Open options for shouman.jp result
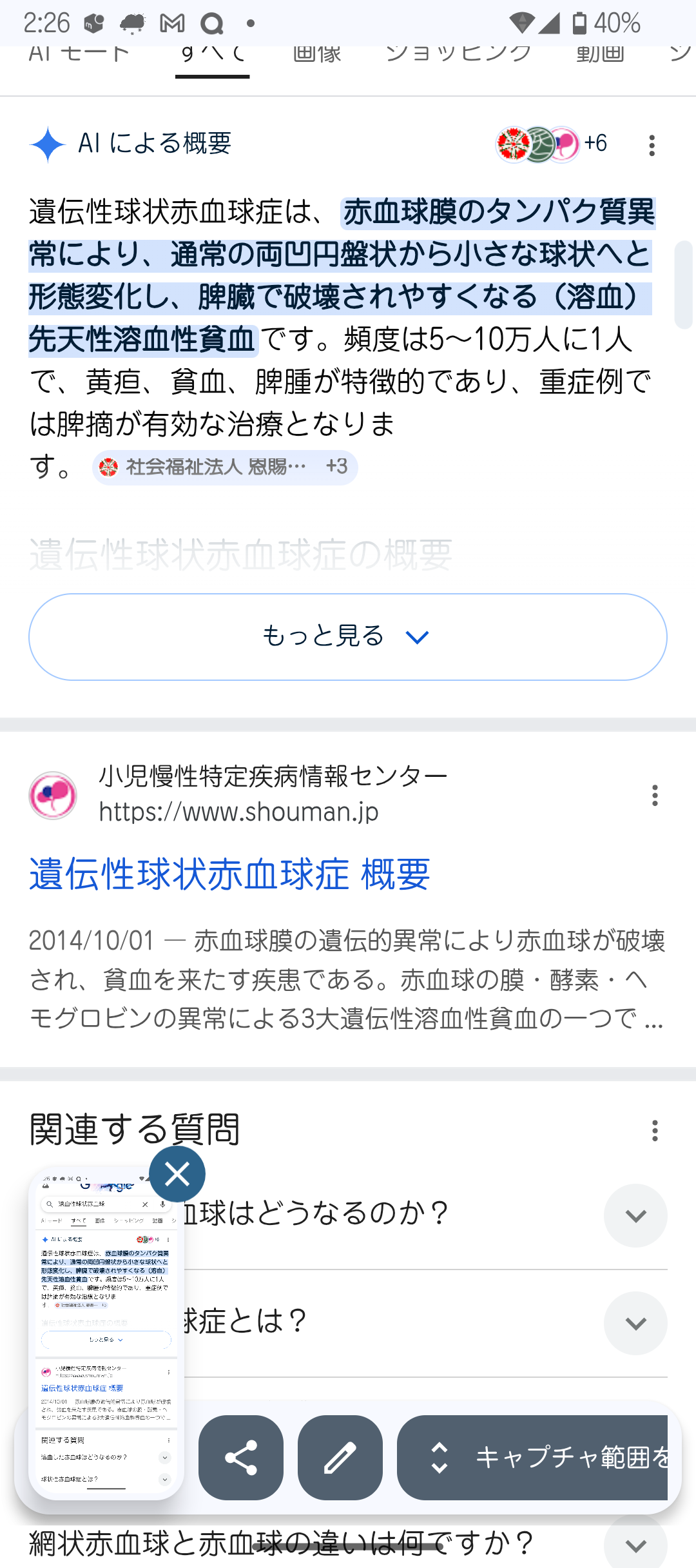Viewport: 696px width, 1568px height. (x=655, y=796)
